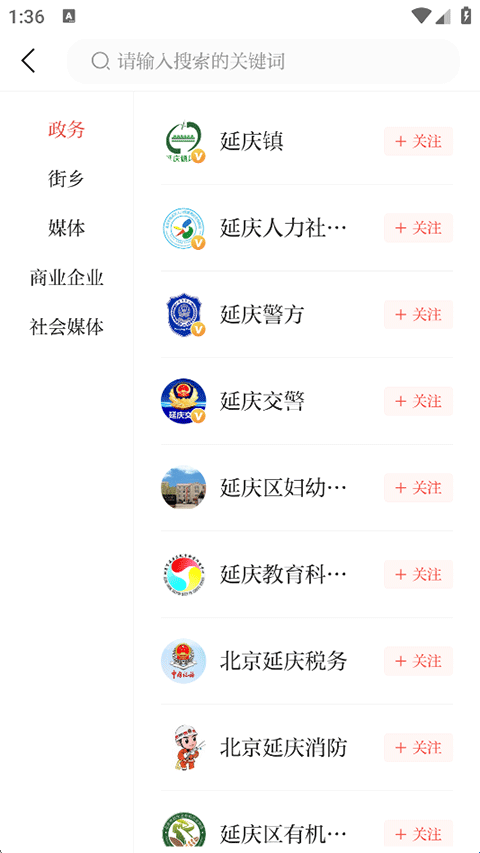480x853 pixels.
Task: Switch to 社会媒体 category
Action: tap(66, 327)
